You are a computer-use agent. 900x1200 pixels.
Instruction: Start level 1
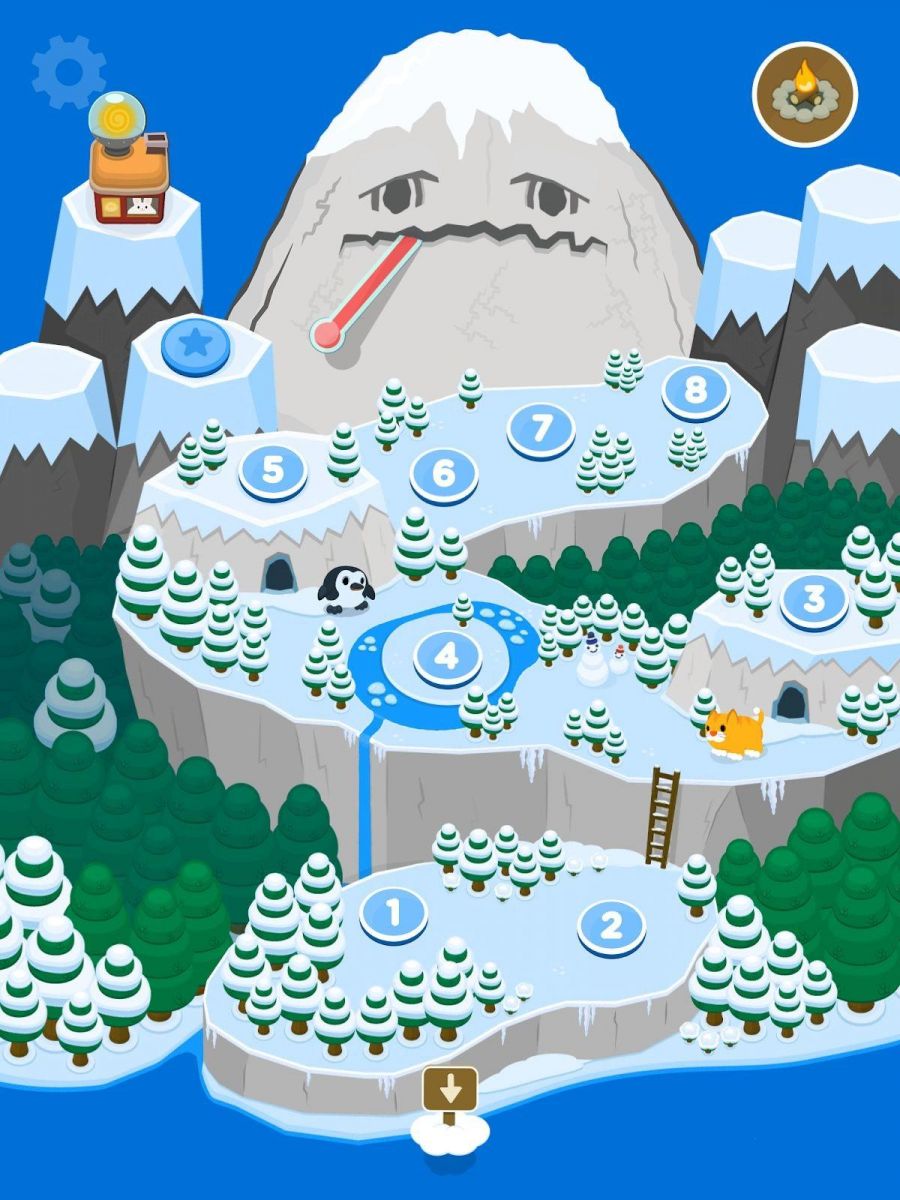393,913
